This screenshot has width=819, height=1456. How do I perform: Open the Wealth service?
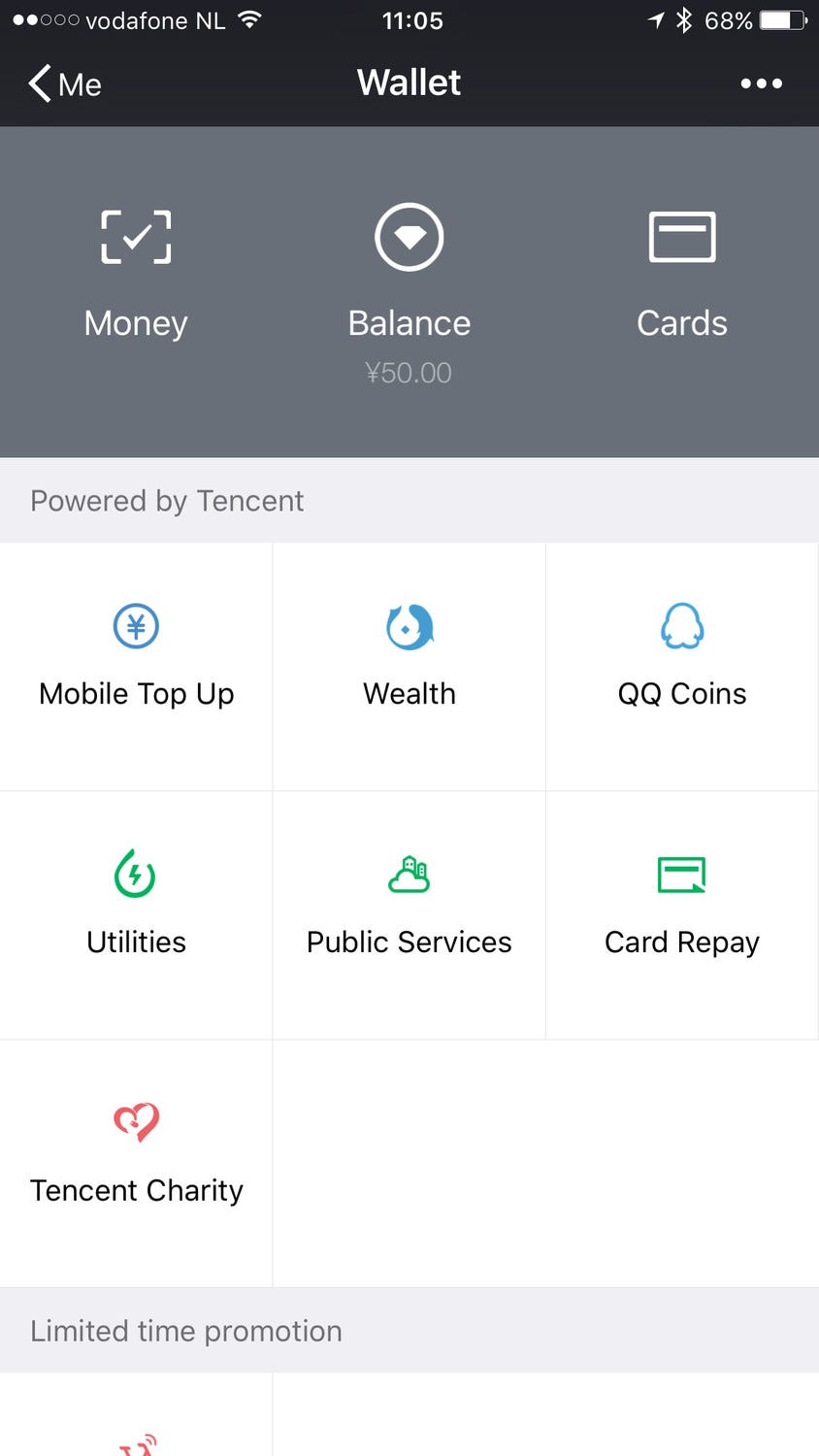[x=409, y=660]
